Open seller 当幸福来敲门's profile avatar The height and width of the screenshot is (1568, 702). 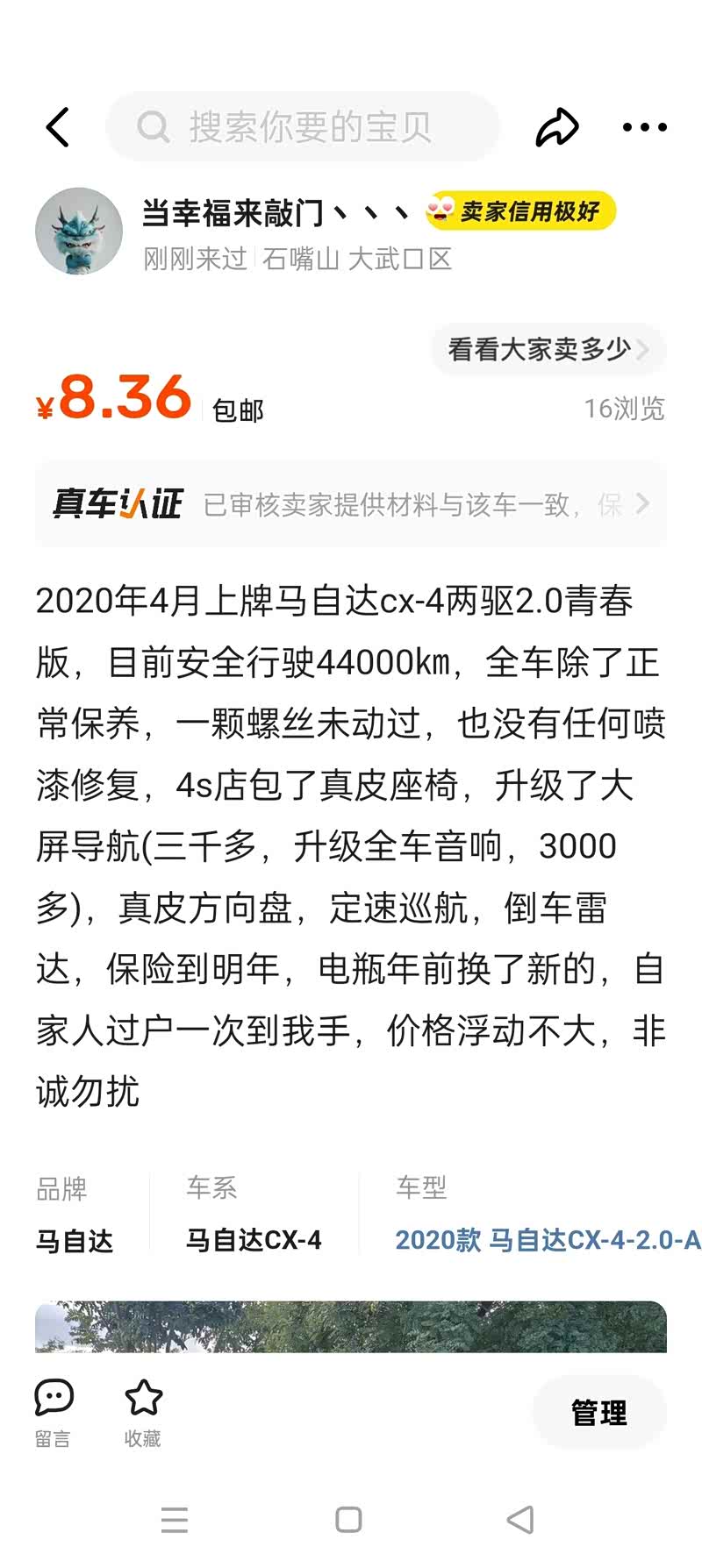[79, 232]
